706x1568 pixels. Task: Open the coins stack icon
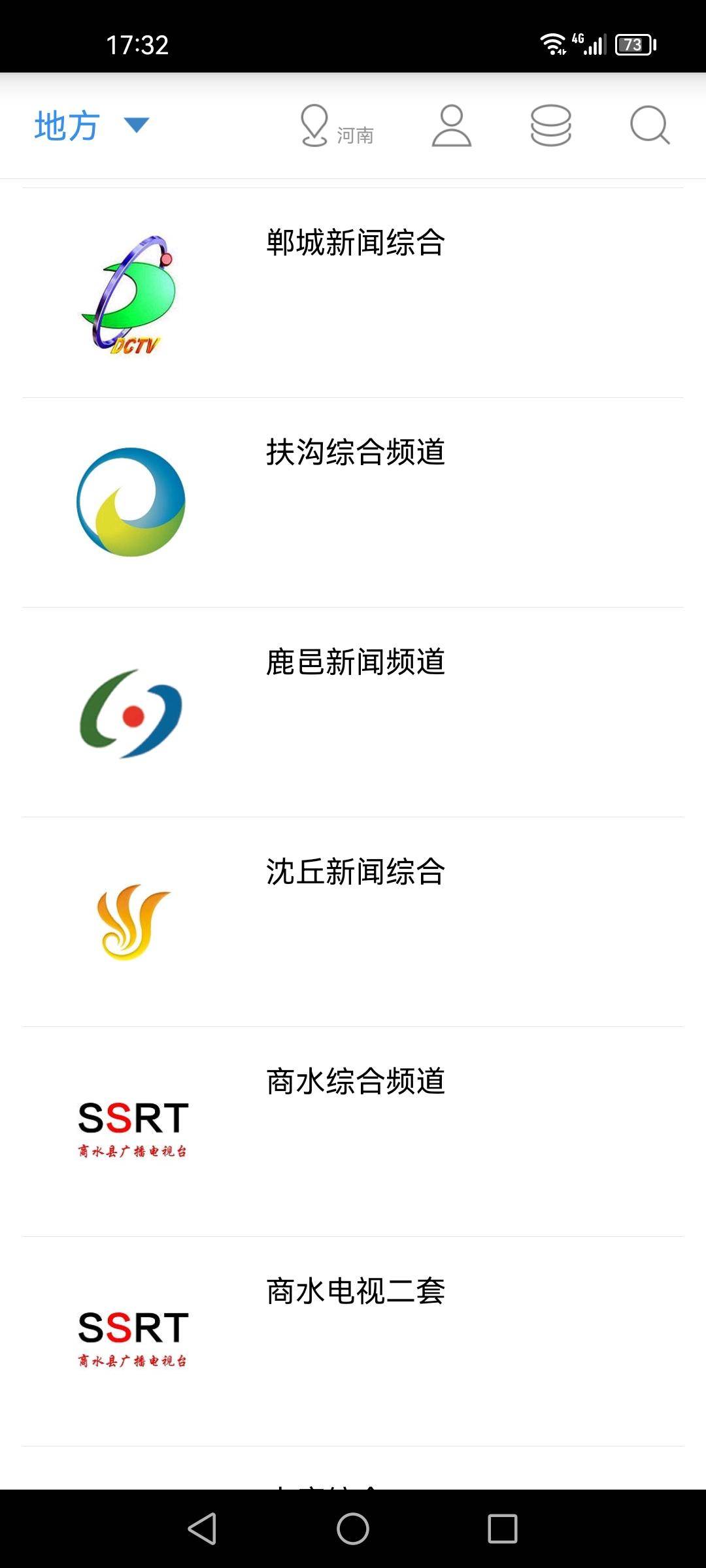click(x=550, y=125)
